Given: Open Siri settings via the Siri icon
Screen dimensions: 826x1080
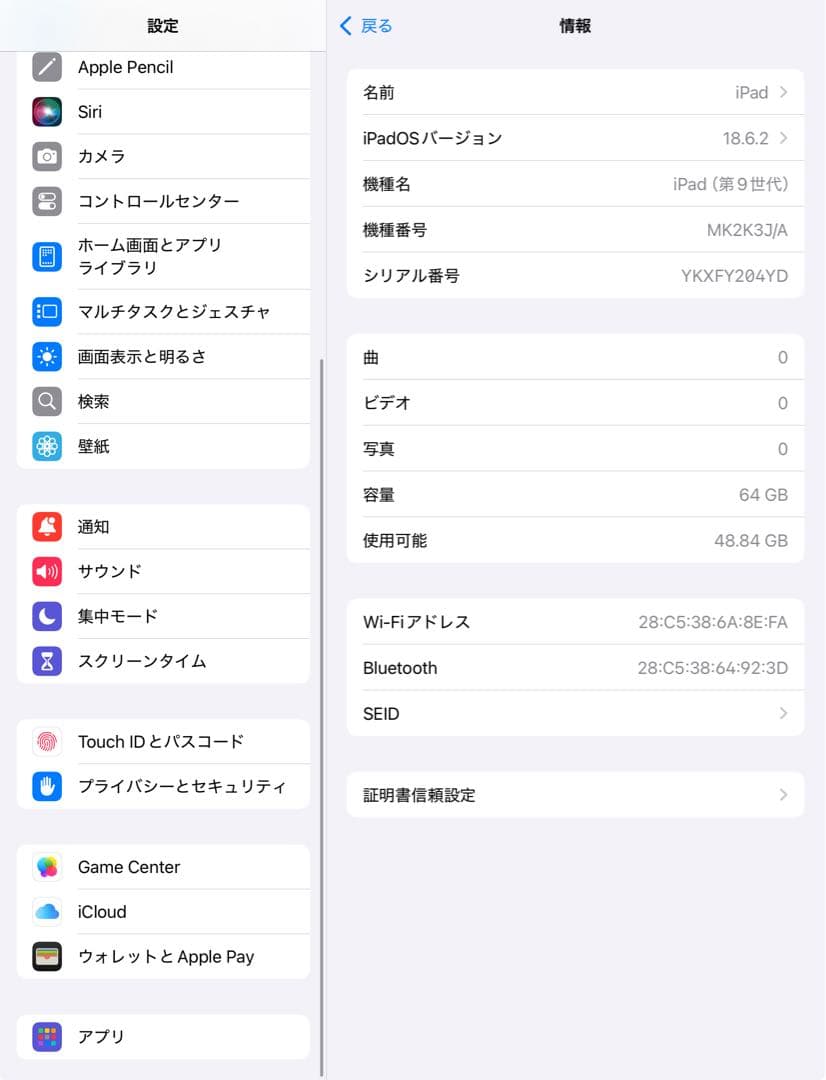Looking at the screenshot, I should (x=46, y=112).
